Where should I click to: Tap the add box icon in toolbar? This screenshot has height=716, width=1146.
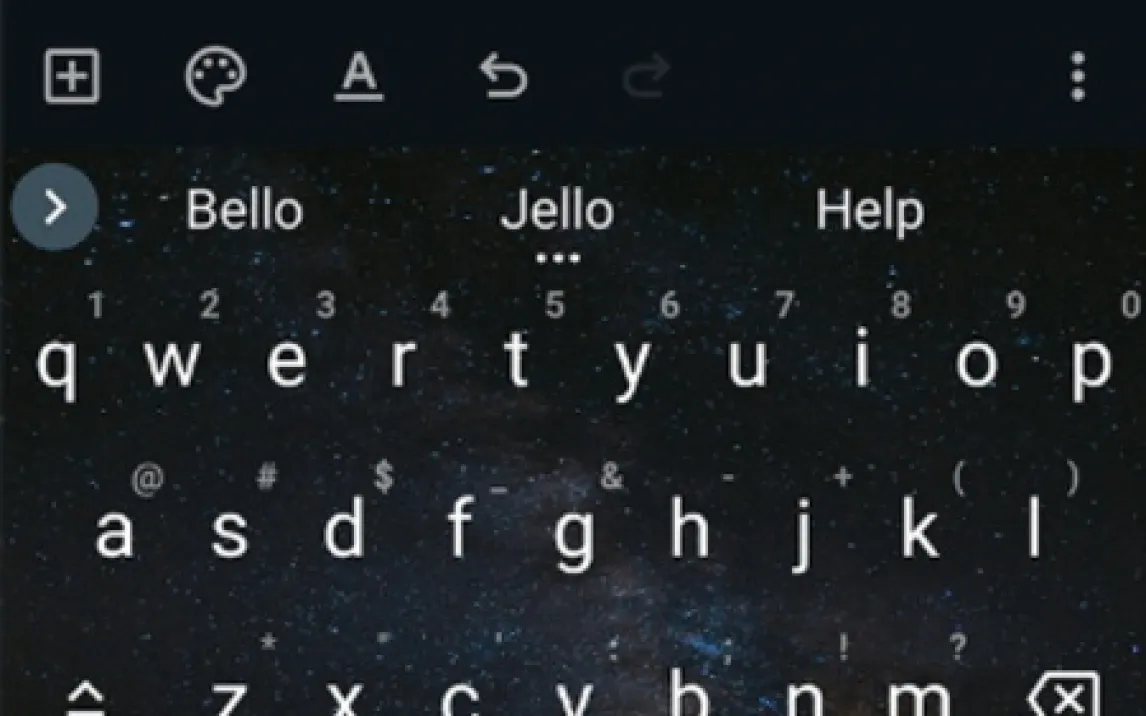coord(72,76)
